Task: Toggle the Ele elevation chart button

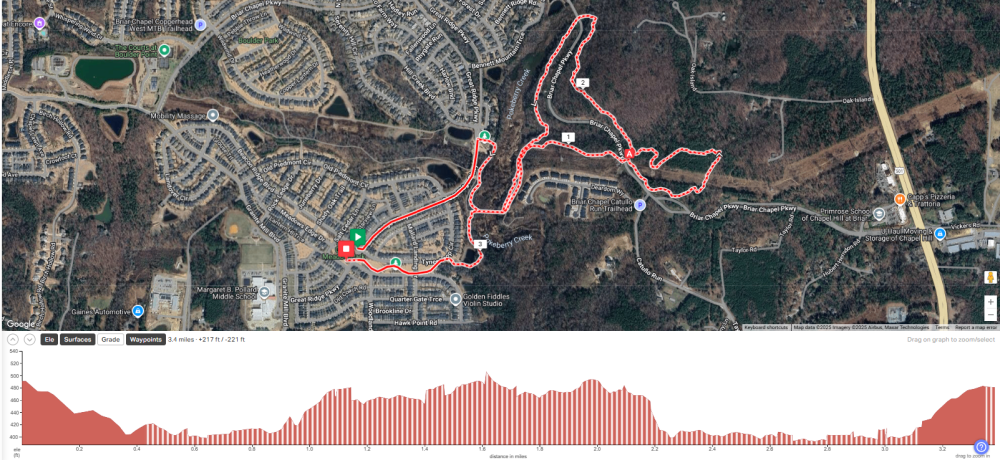Action: click(x=50, y=339)
